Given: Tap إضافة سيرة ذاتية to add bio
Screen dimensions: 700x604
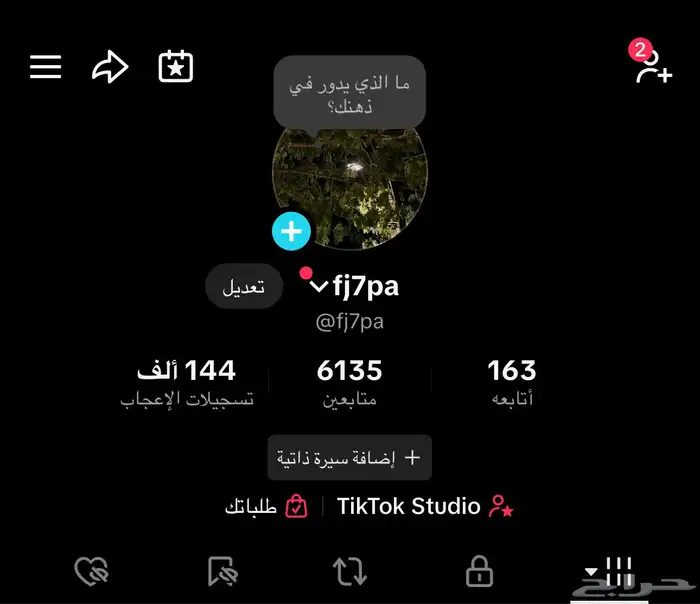Looking at the screenshot, I should coord(349,458).
